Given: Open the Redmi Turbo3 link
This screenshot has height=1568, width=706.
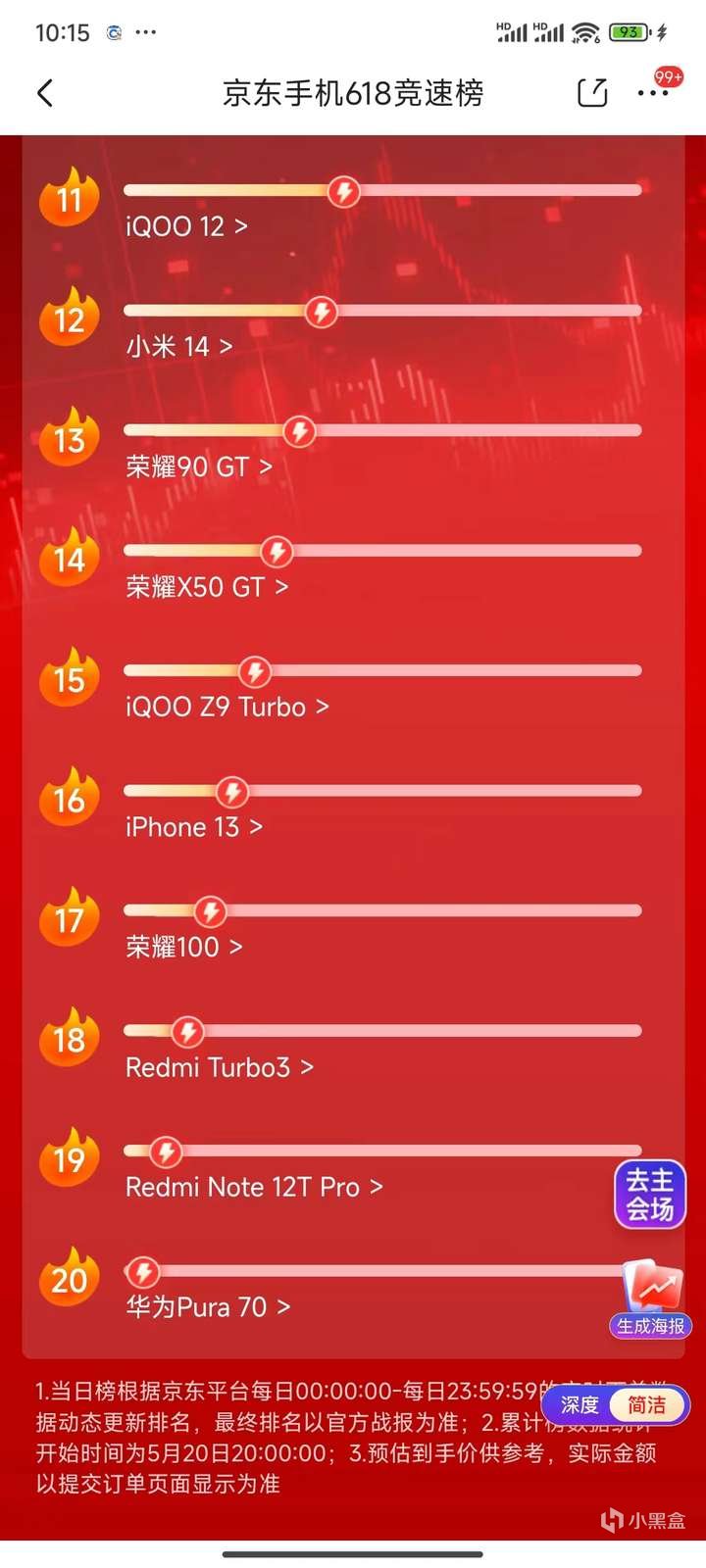Looking at the screenshot, I should pyautogui.click(x=219, y=1067).
